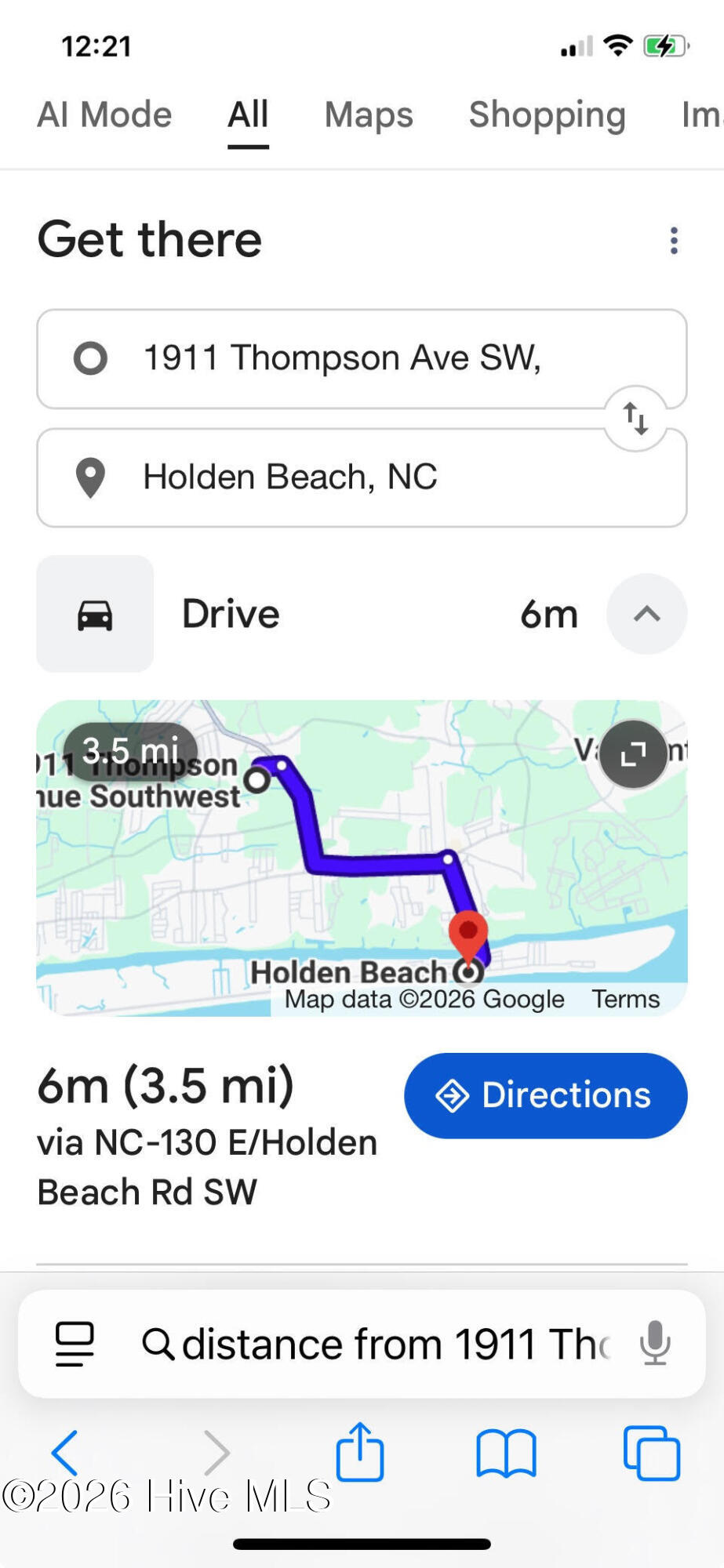Open the Get there overflow menu
724x1568 pixels.
(674, 240)
